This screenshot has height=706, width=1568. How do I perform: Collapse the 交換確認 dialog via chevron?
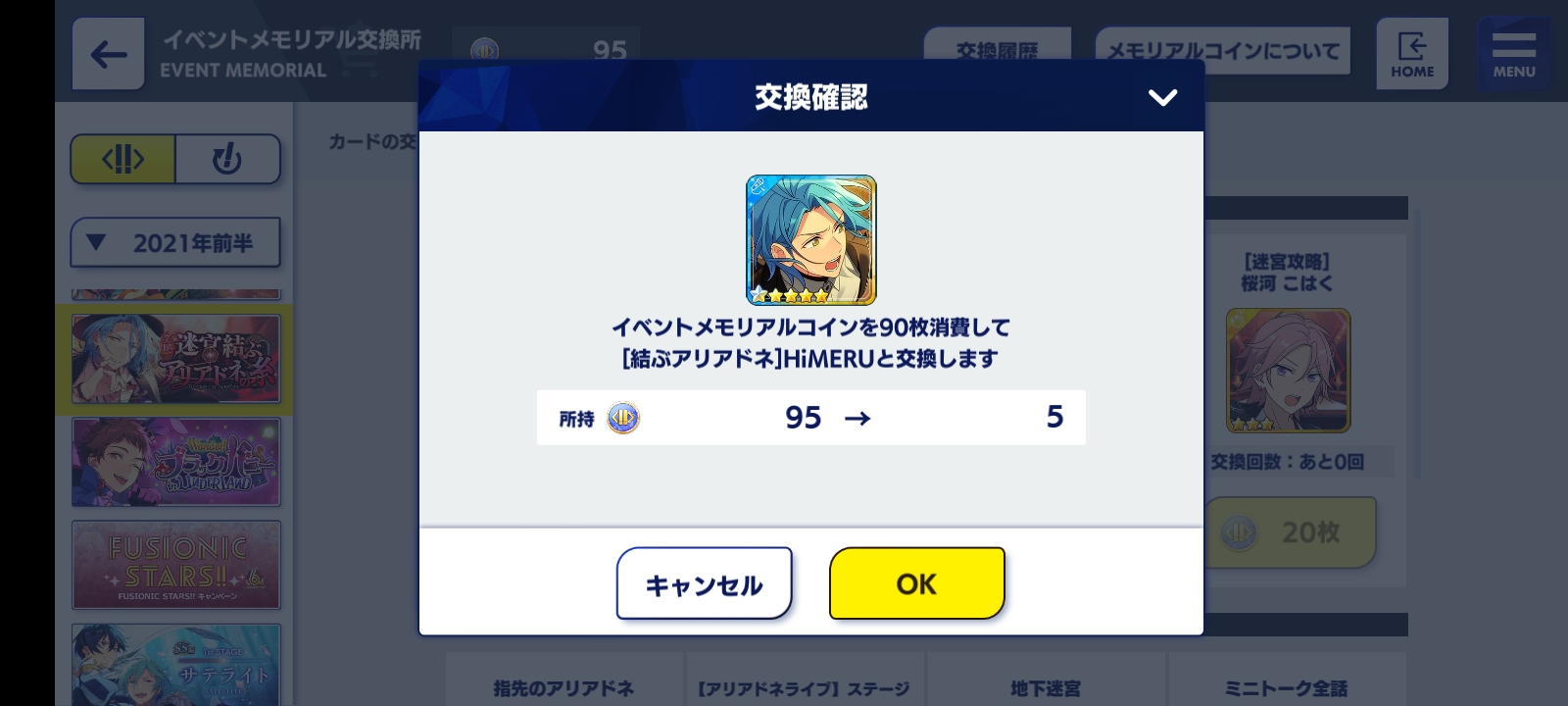click(x=1162, y=97)
